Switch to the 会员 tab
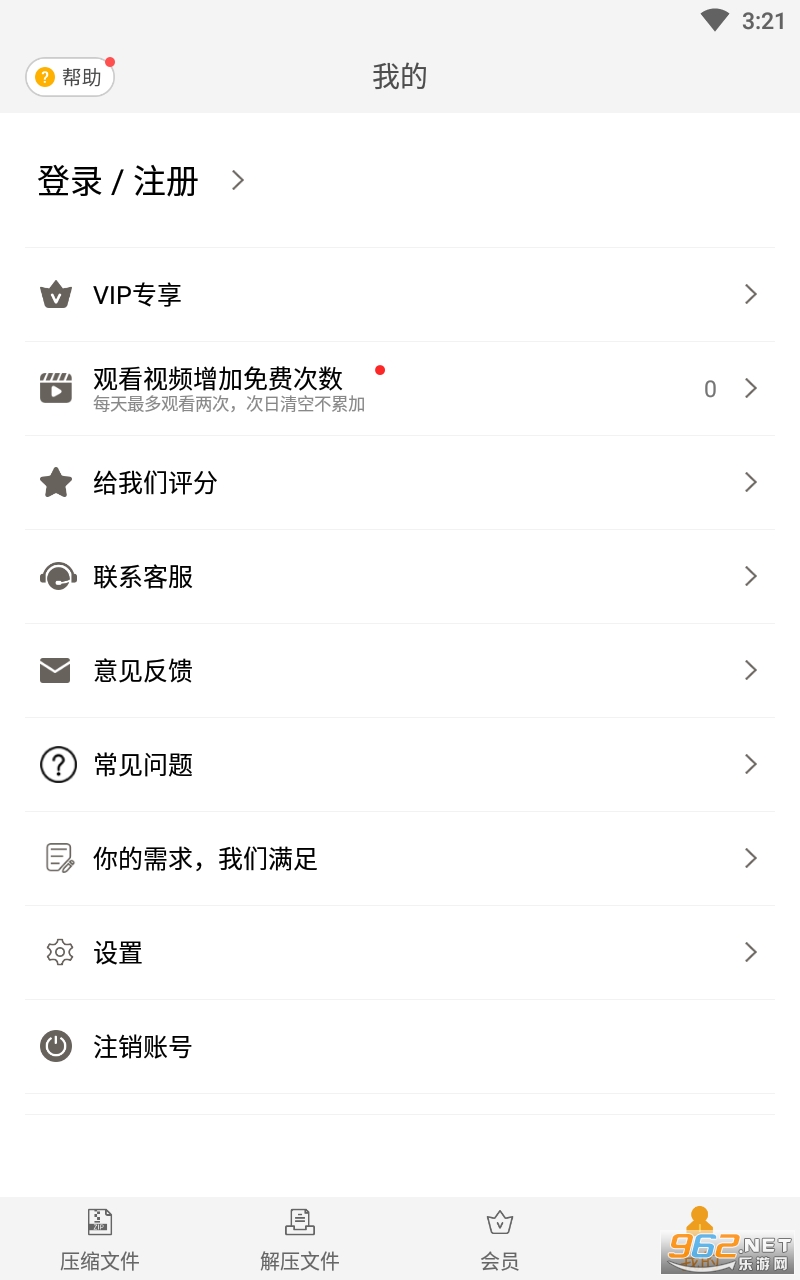Viewport: 800px width, 1280px height. pyautogui.click(x=500, y=1240)
